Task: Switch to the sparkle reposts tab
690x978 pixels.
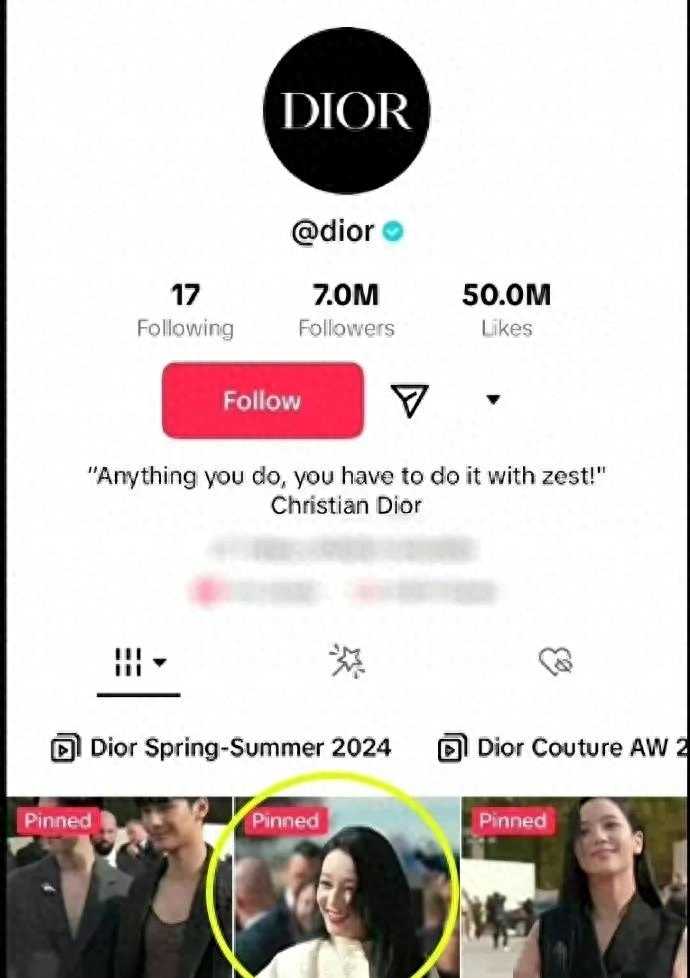Action: (347, 660)
